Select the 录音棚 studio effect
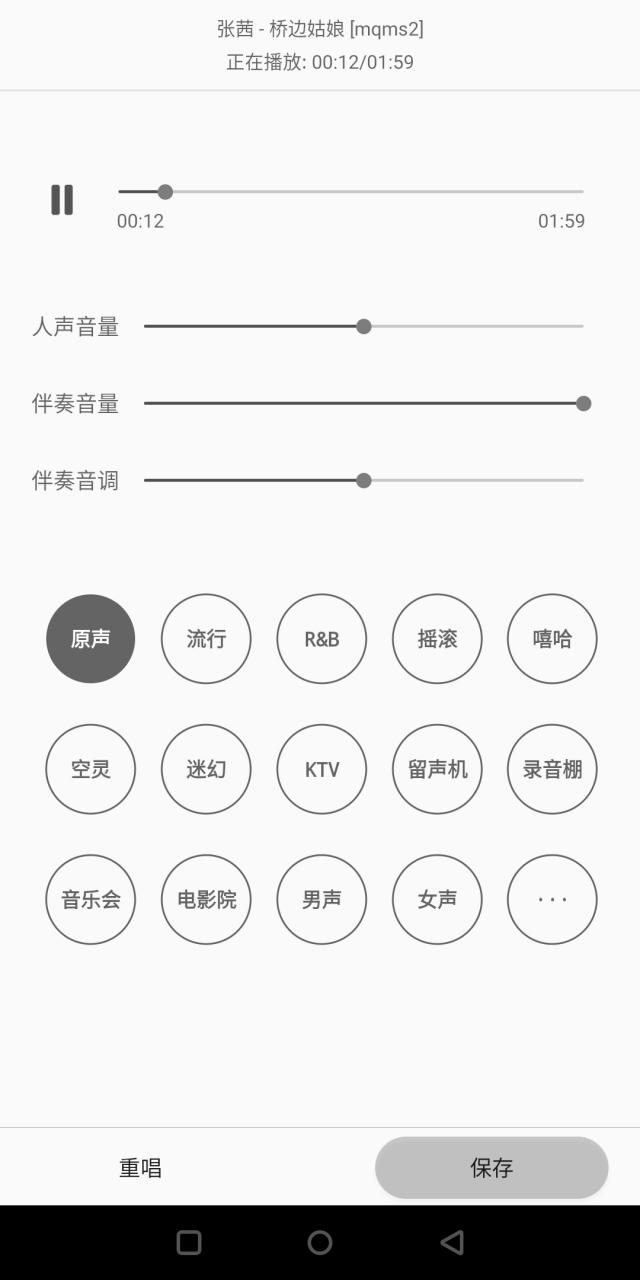640x1280 pixels. [552, 769]
